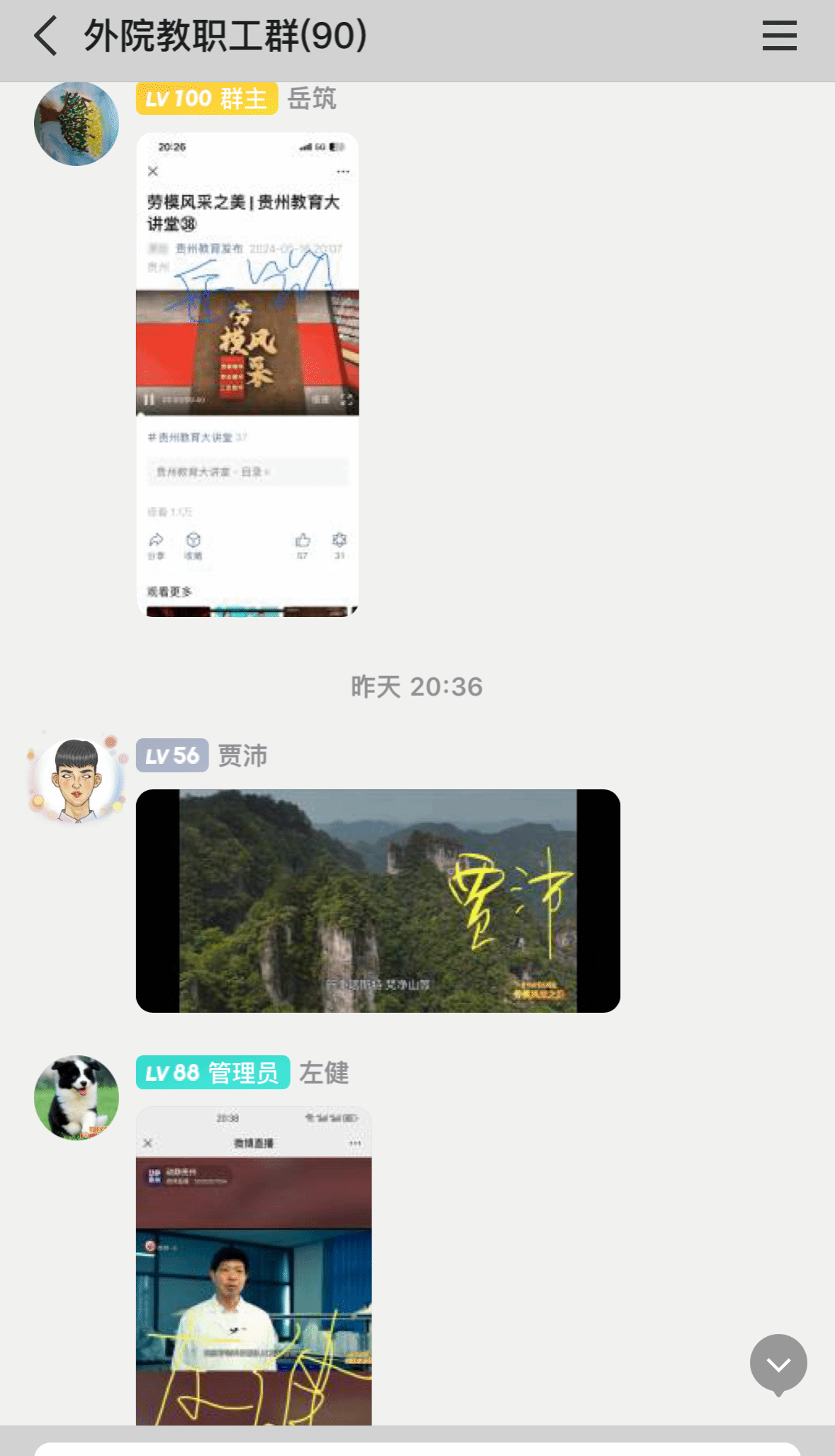Screen dimensions: 835x1456
Task: Tap the message input box
Action: pos(417,1448)
